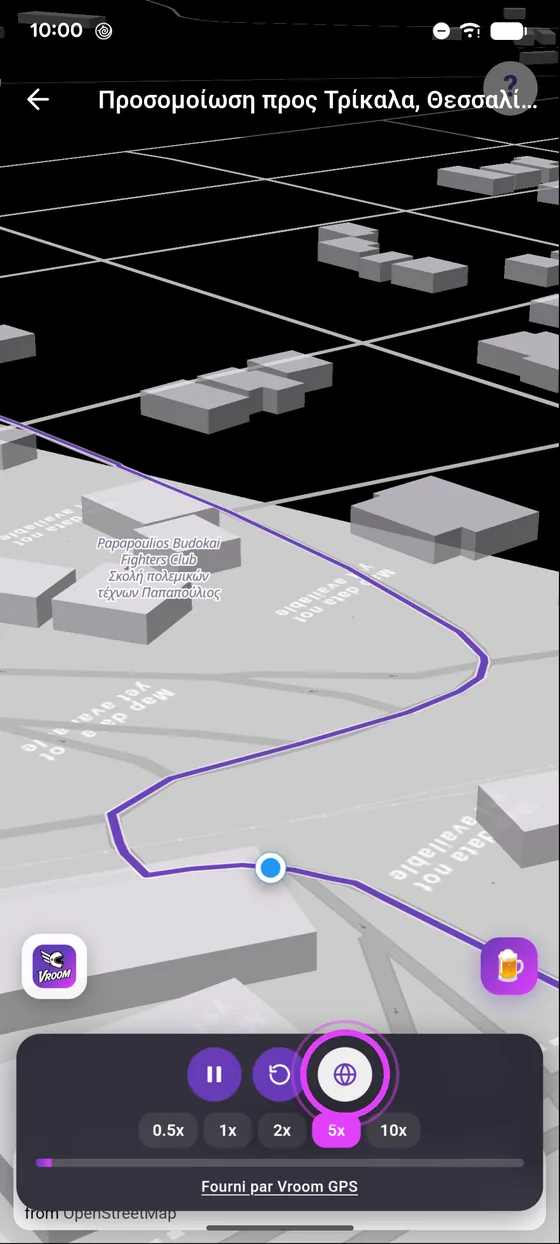Image resolution: width=560 pixels, height=1244 pixels.
Task: Choose the 10x playback speed
Action: point(394,1130)
